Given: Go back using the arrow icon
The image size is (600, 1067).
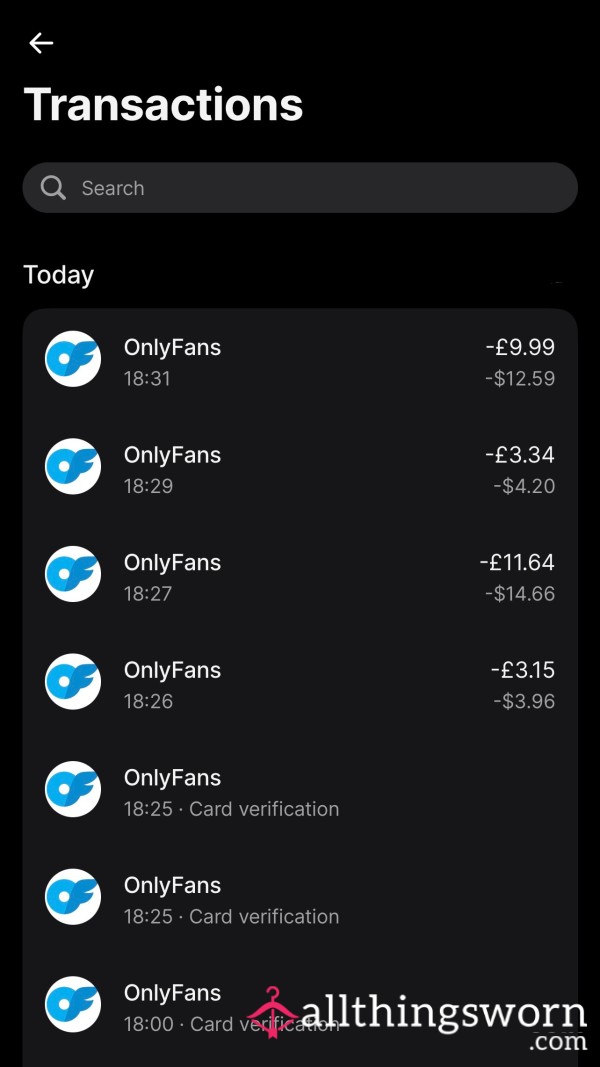Looking at the screenshot, I should [41, 43].
